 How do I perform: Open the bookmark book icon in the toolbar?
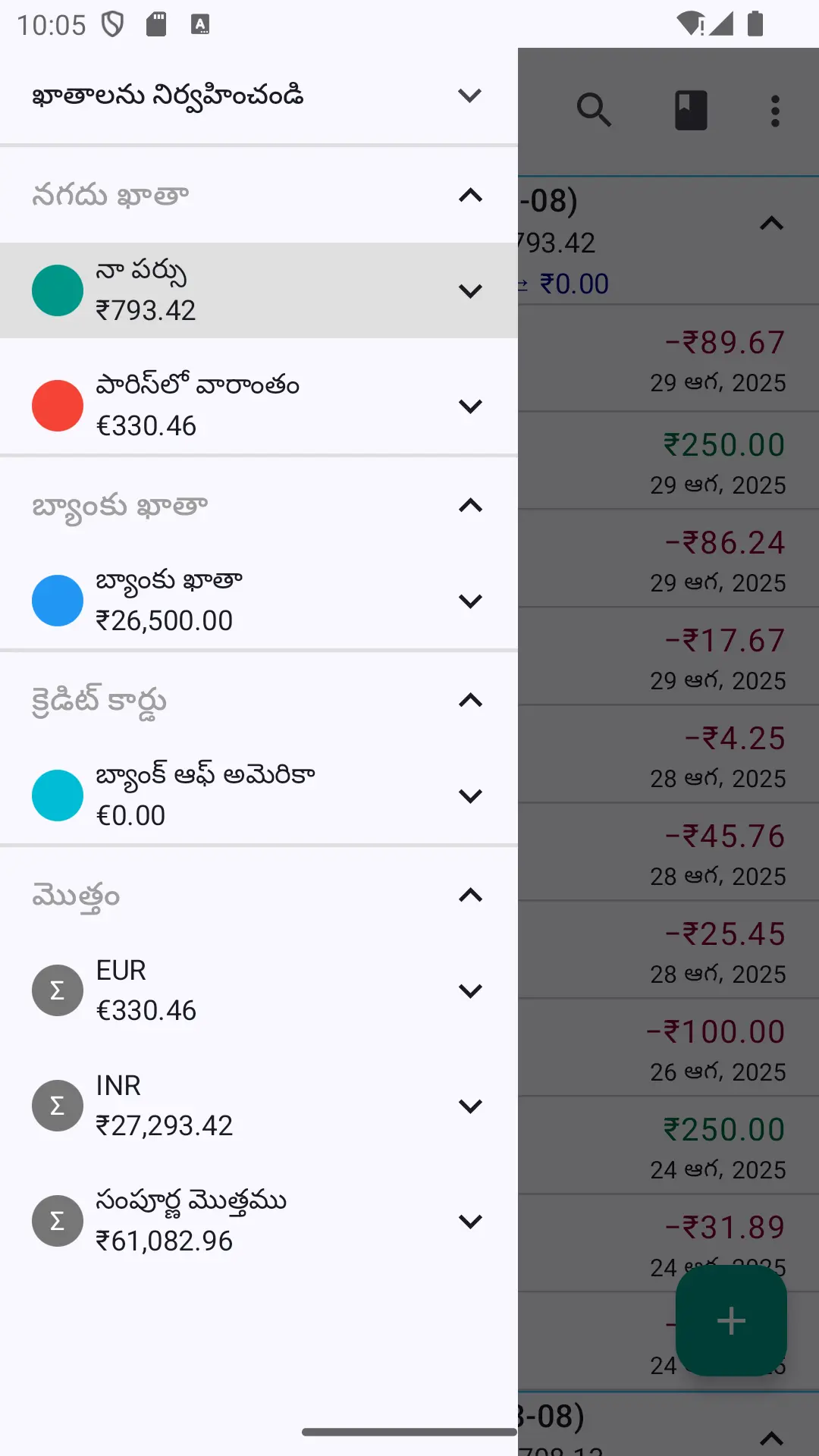(691, 111)
